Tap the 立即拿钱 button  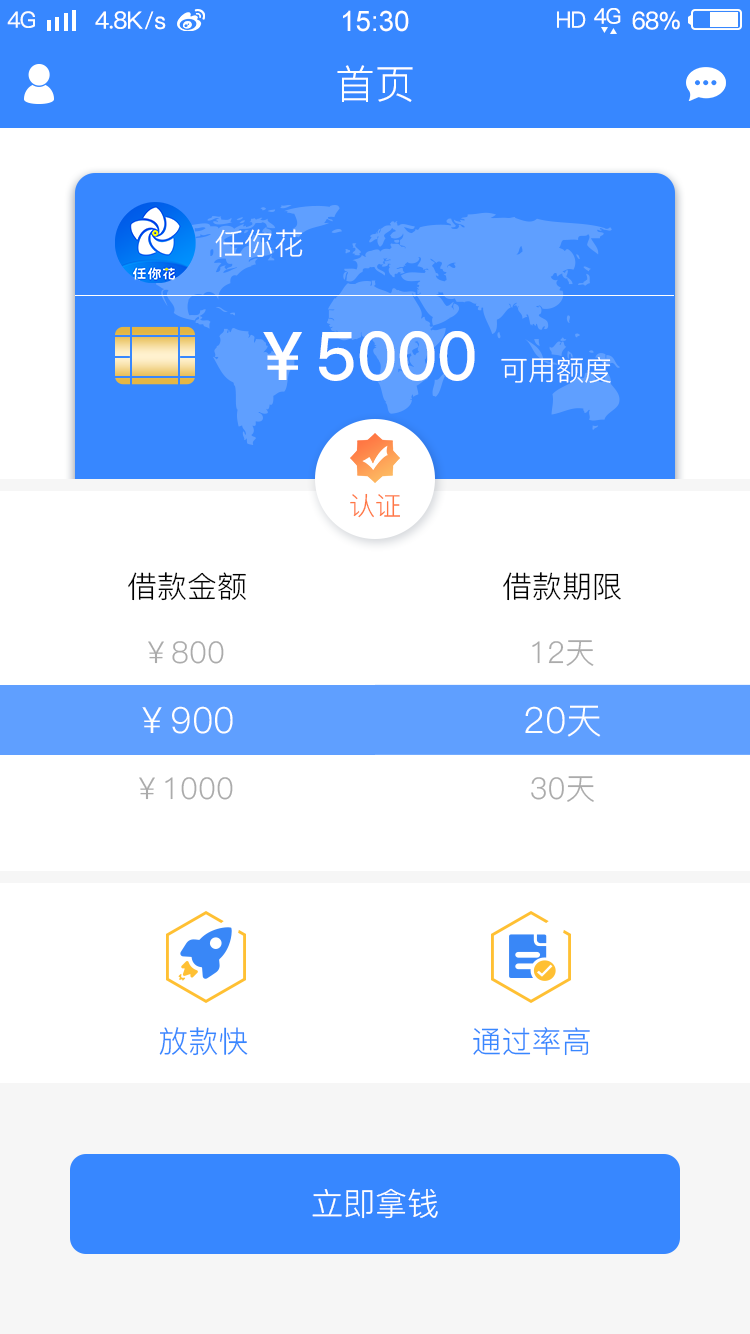pos(375,1204)
